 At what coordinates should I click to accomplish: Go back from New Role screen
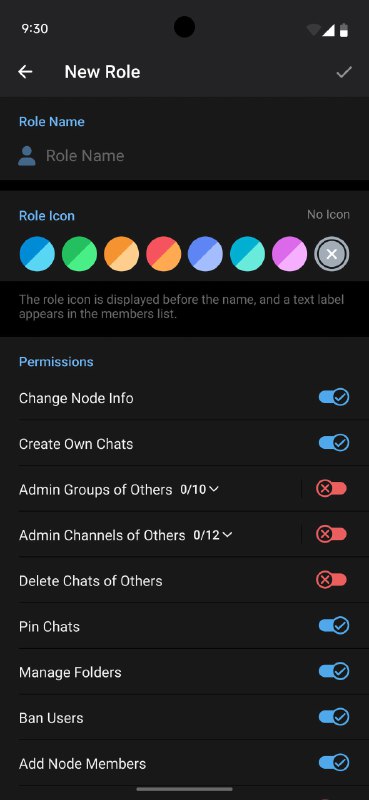click(x=25, y=72)
